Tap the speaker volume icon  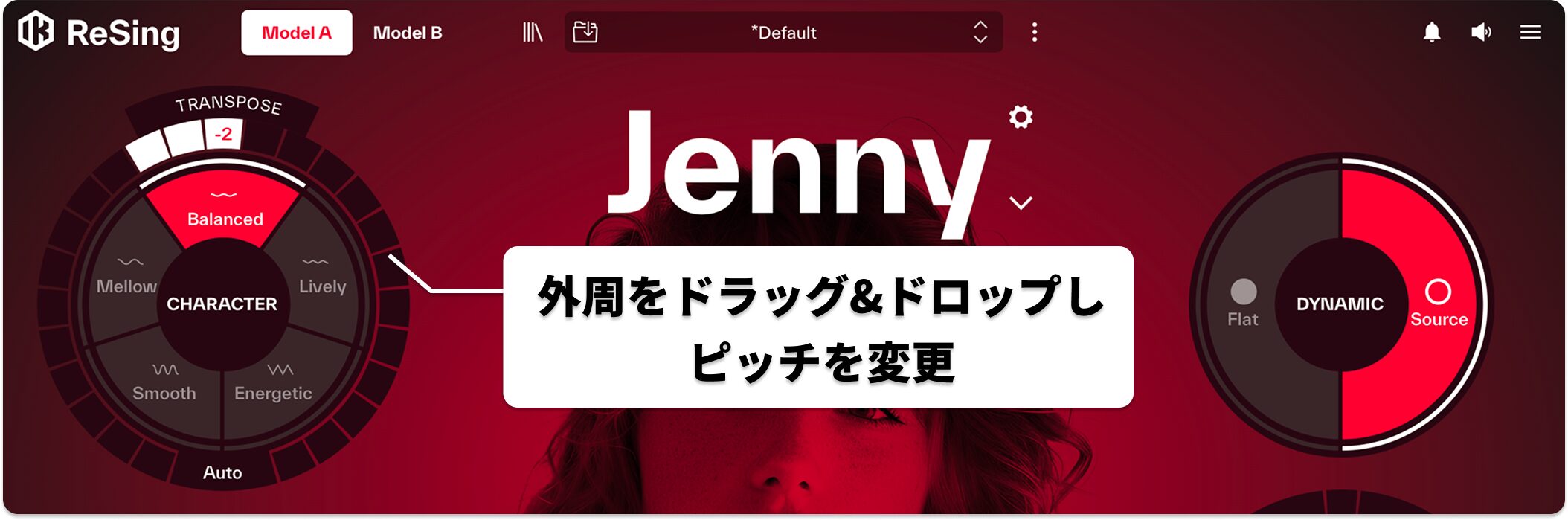click(1480, 32)
